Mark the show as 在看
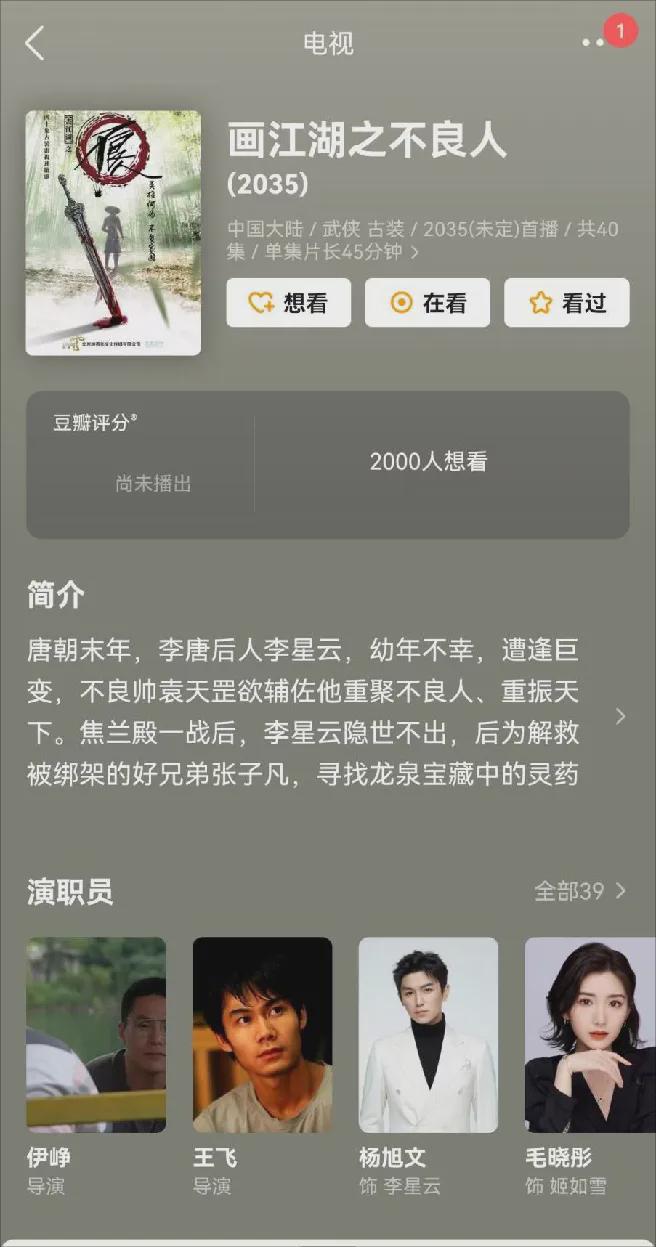656x1247 pixels. pyautogui.click(x=427, y=303)
